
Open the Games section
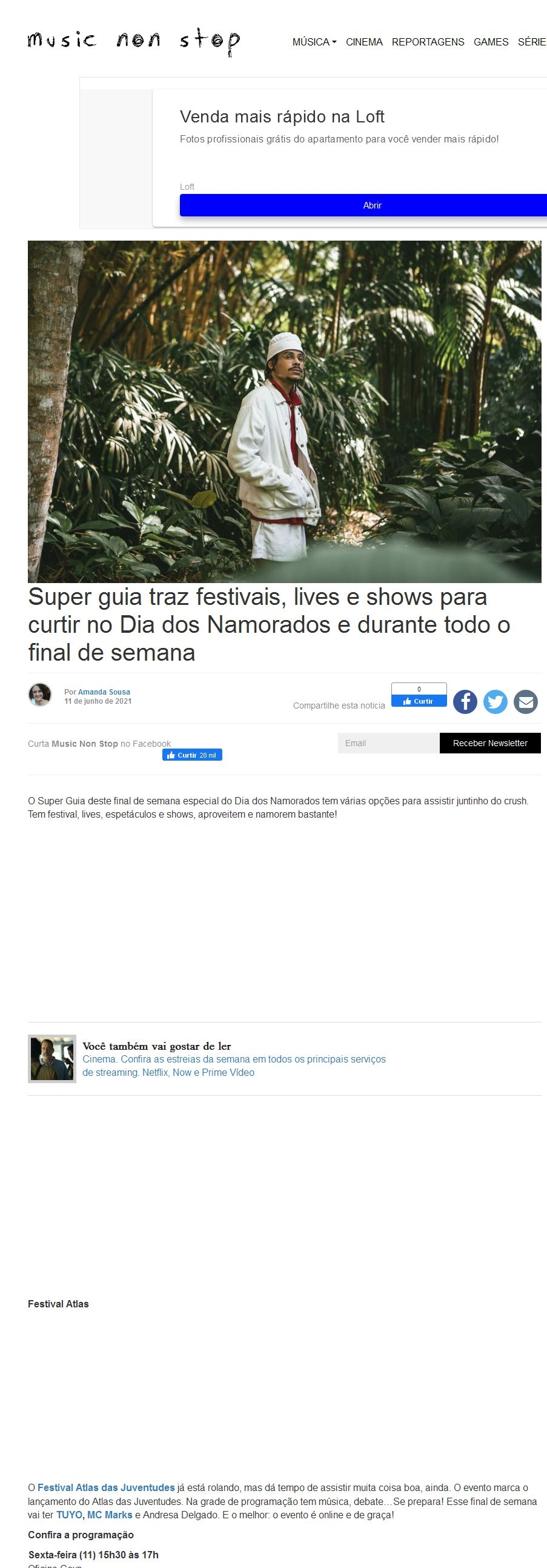(491, 42)
